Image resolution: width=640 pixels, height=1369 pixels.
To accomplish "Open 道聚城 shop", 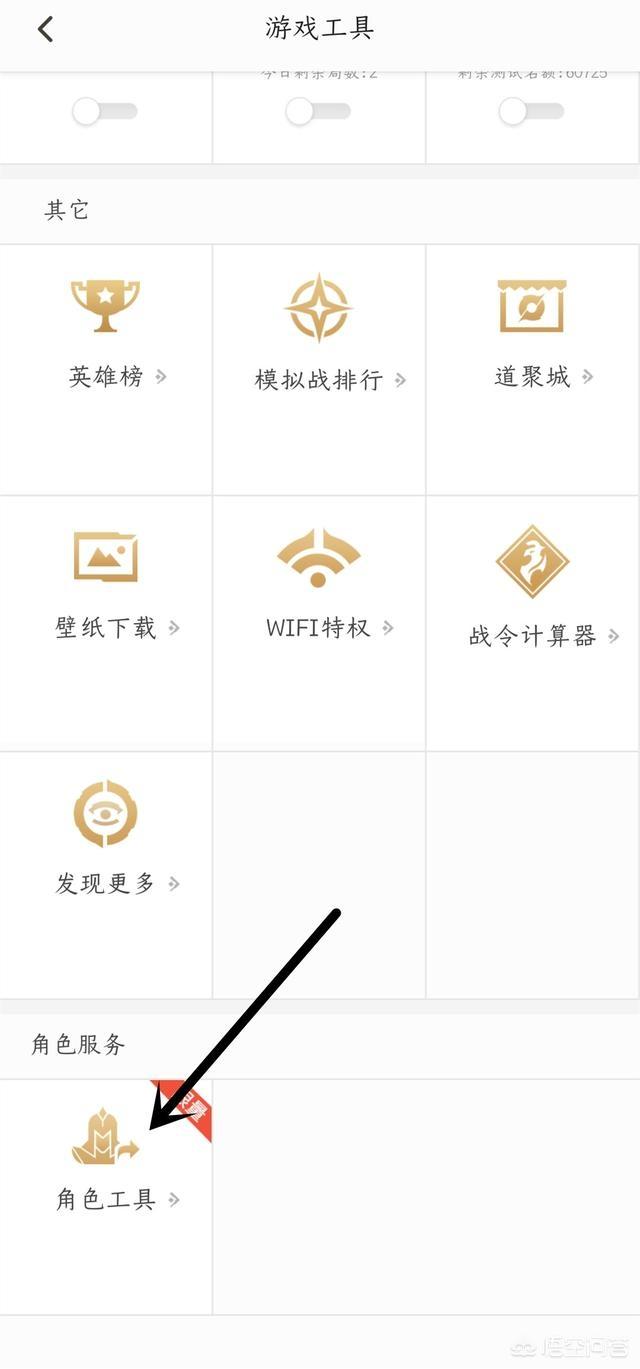I will click(533, 369).
